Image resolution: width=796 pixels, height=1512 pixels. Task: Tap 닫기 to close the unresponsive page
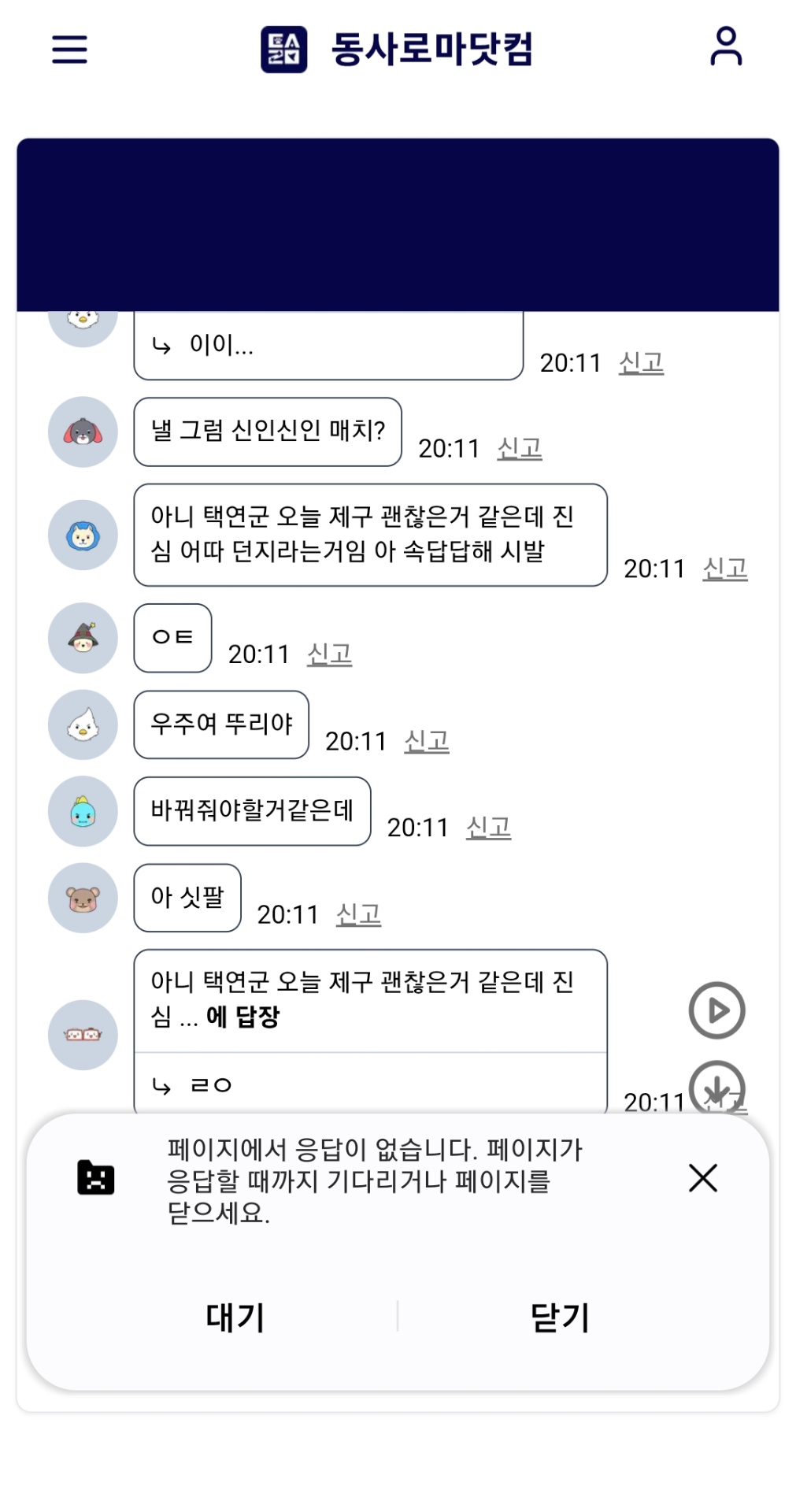560,1317
